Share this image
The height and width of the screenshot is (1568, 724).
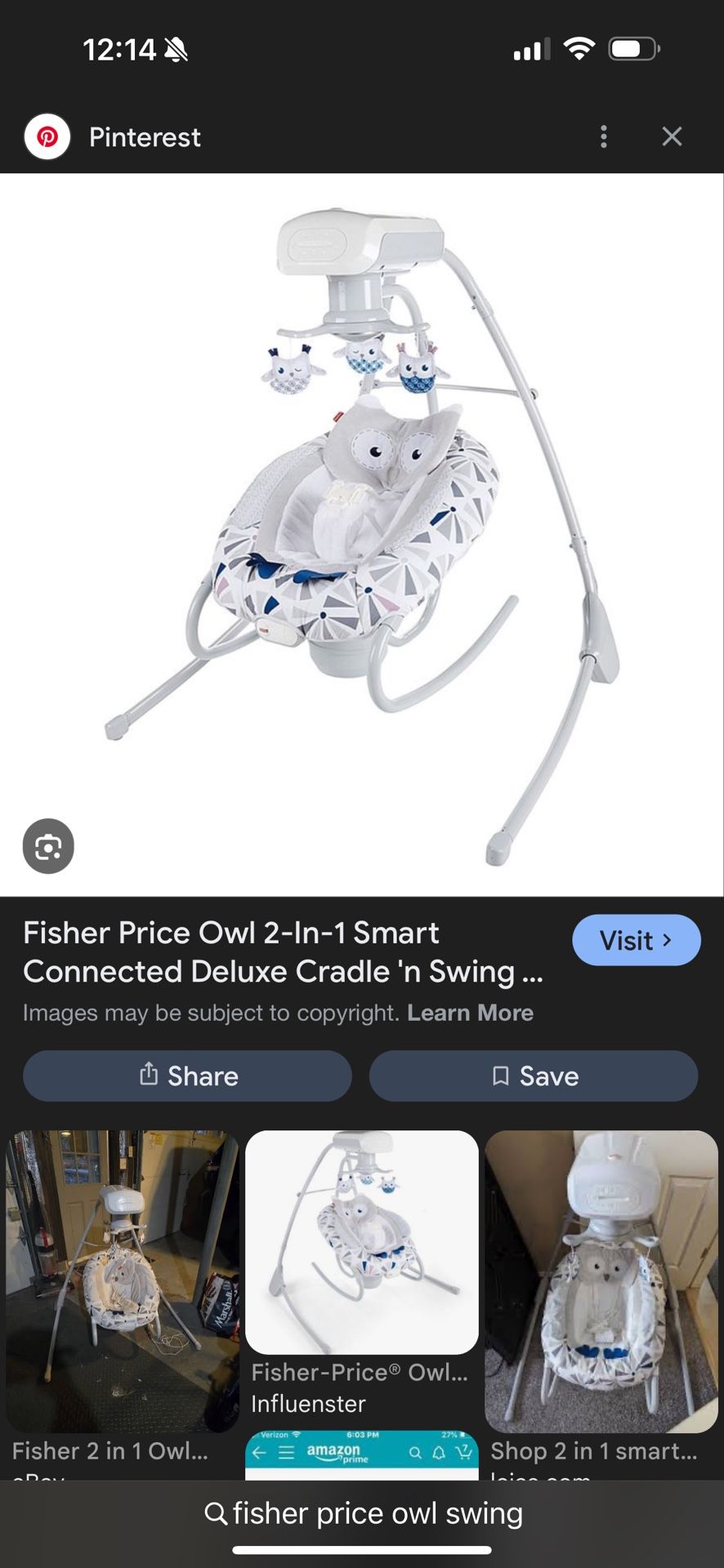pos(187,1076)
